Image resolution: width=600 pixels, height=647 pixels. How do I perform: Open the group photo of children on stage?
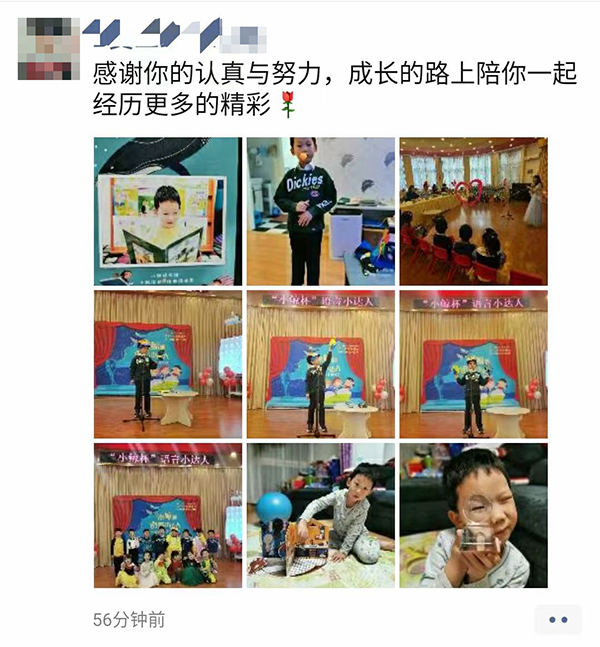167,515
